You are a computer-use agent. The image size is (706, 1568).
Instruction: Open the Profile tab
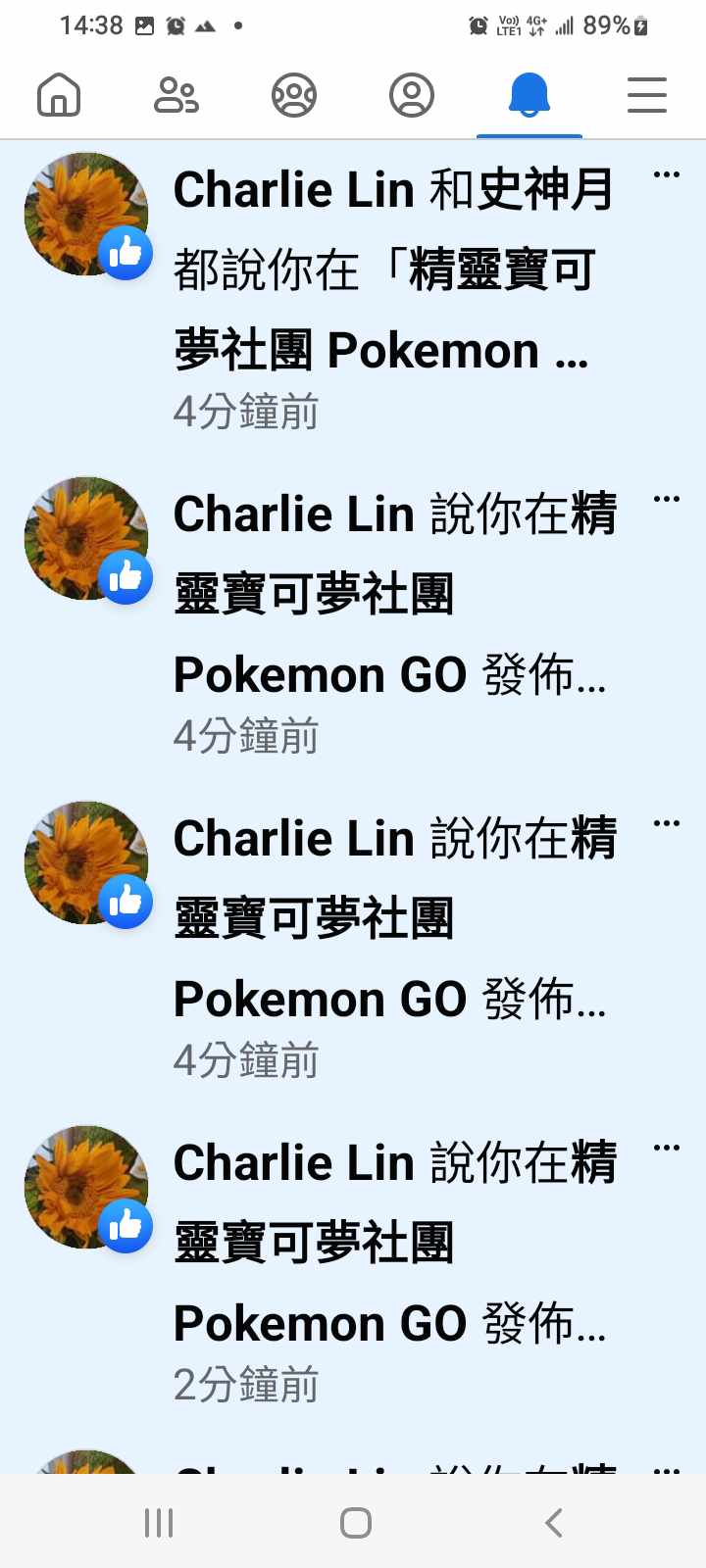[412, 96]
